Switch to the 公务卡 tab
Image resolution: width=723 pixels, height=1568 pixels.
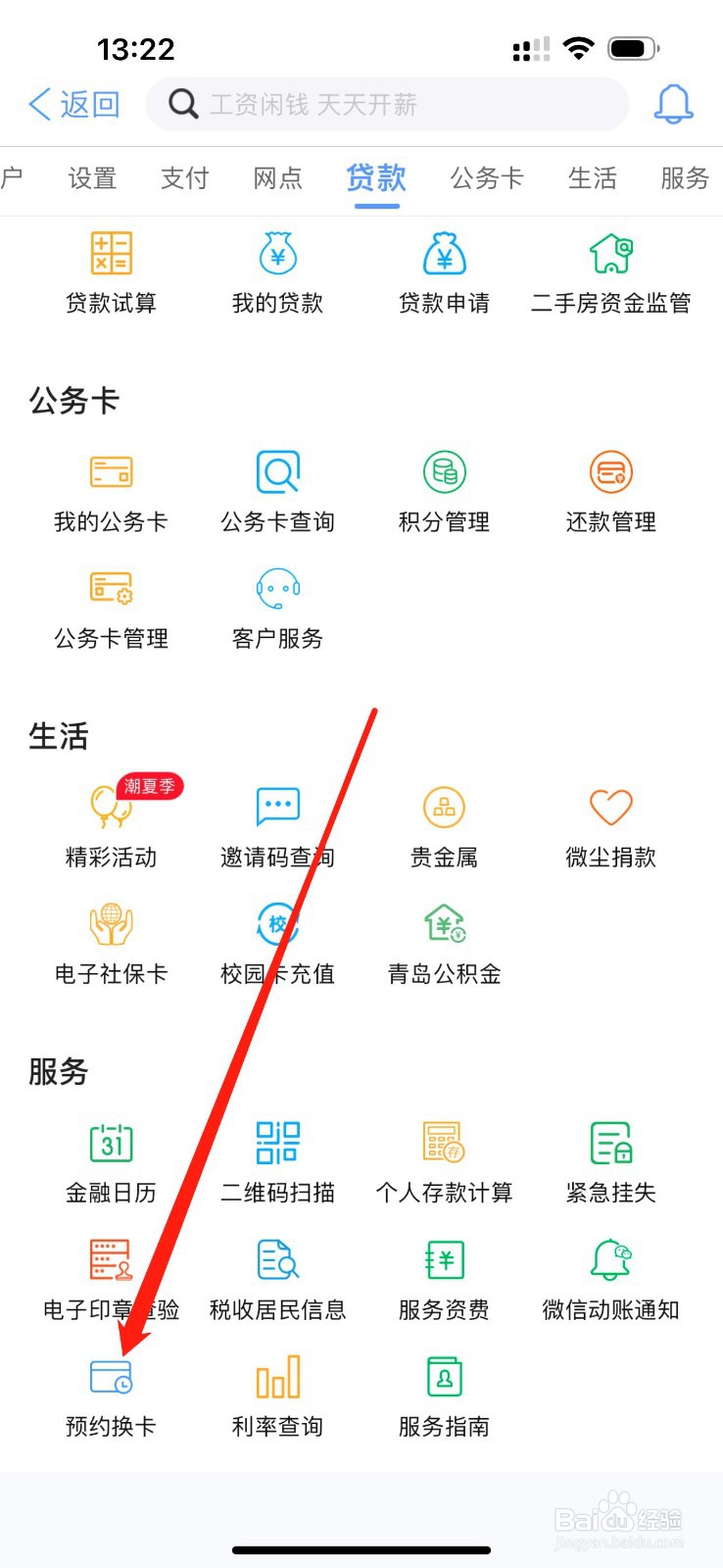(485, 178)
